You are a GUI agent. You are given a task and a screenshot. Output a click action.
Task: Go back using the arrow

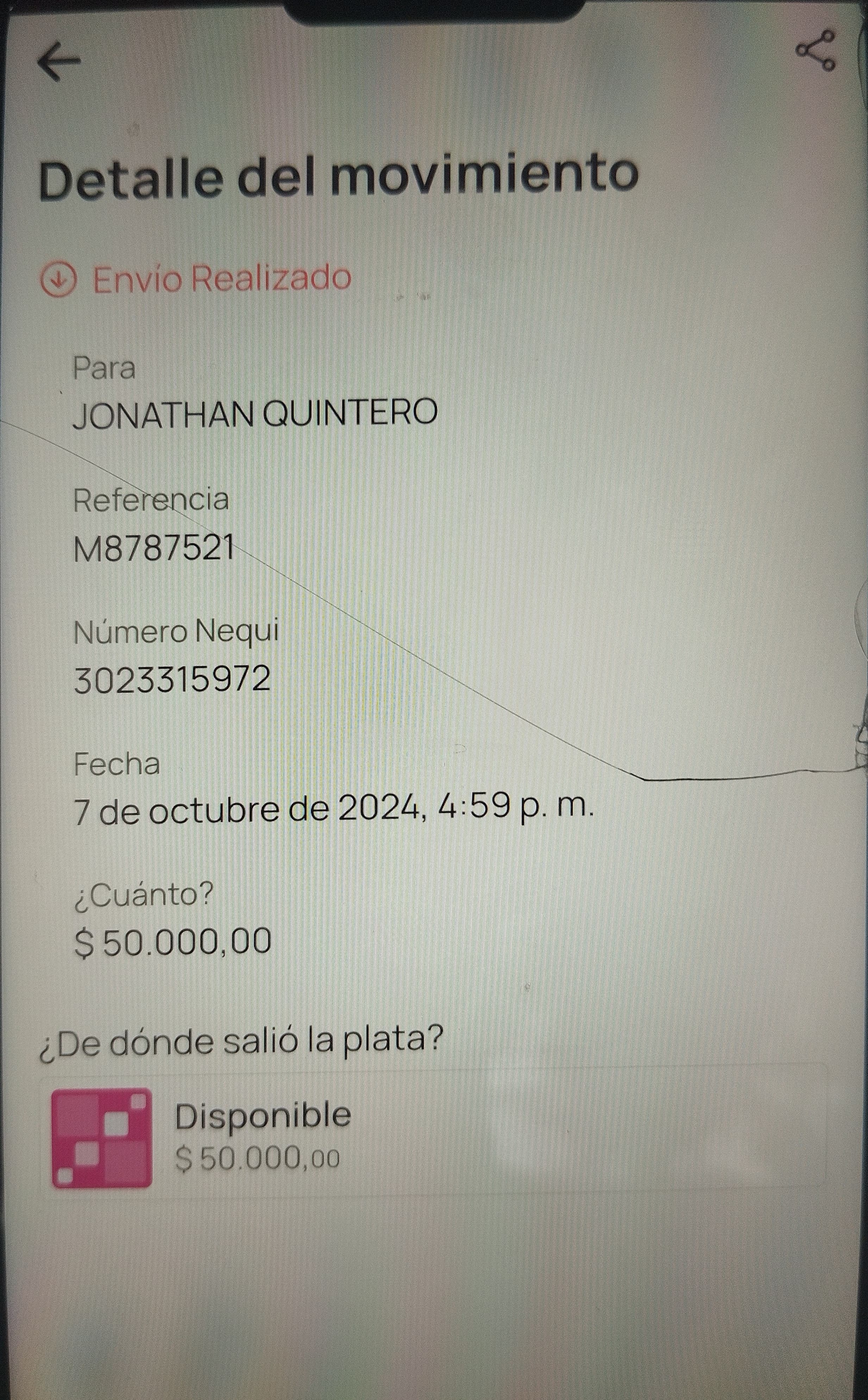[x=59, y=61]
